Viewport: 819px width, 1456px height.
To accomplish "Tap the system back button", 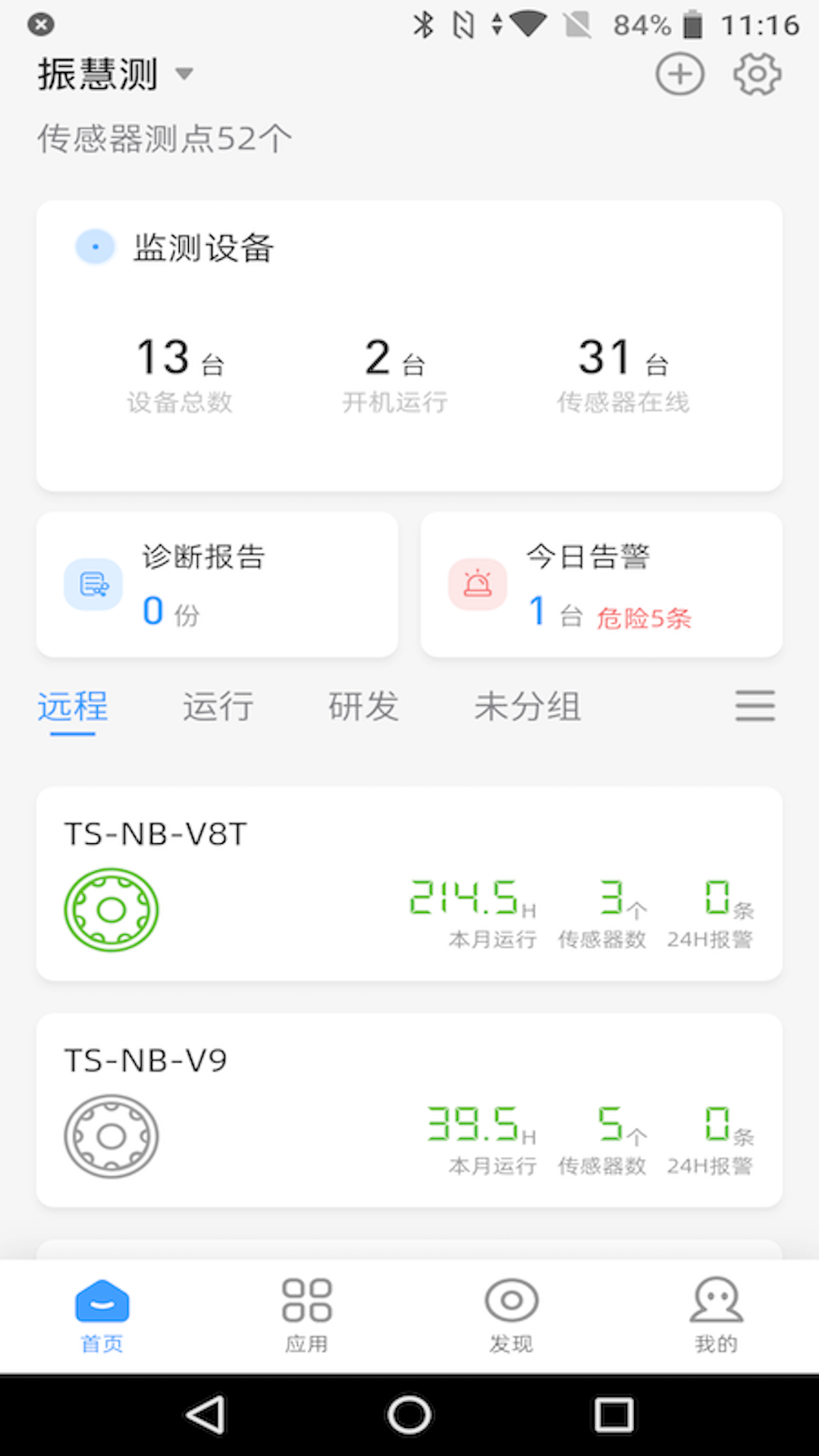I will point(206,1415).
